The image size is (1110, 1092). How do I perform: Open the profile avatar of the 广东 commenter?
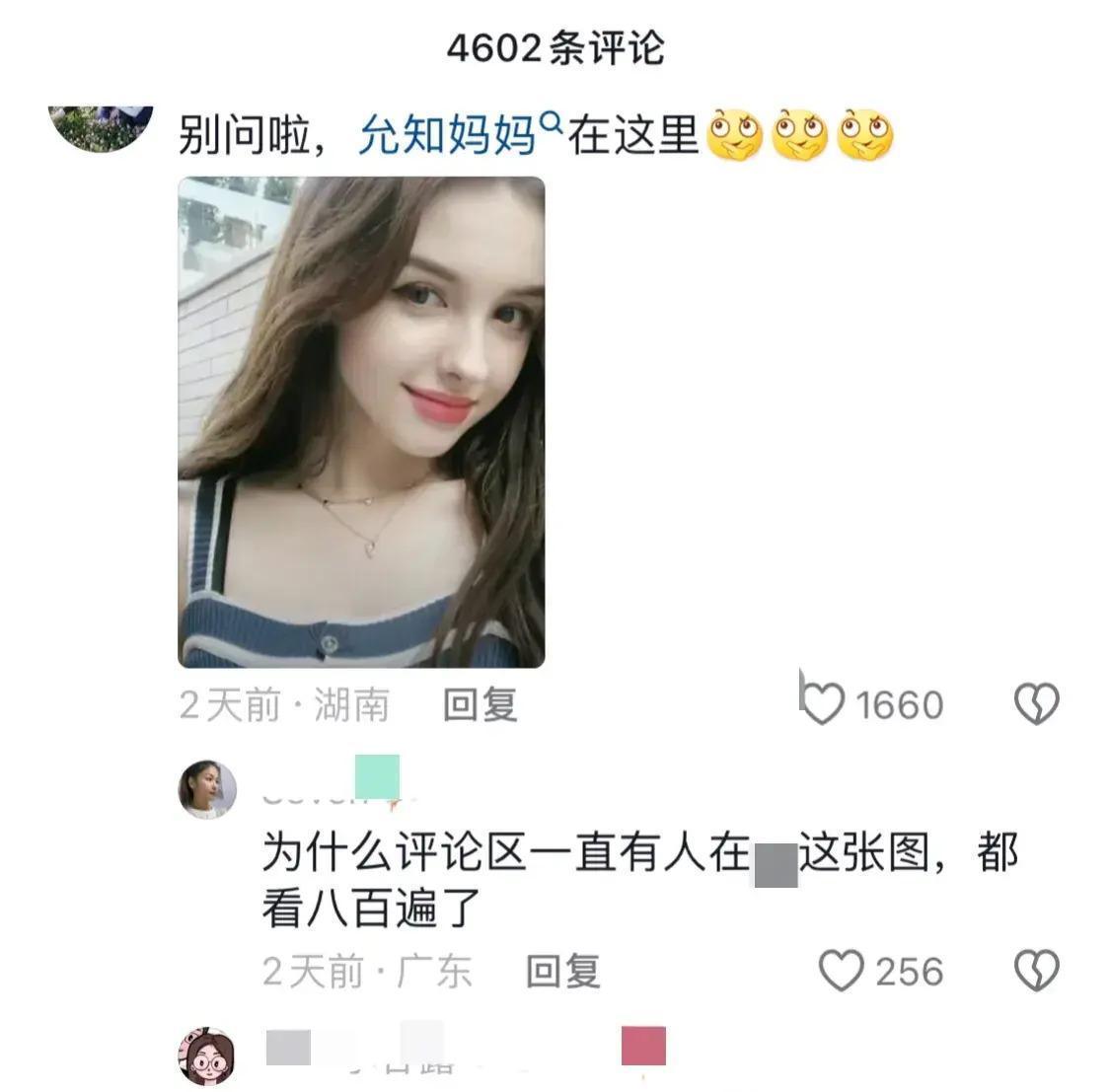pos(207,789)
